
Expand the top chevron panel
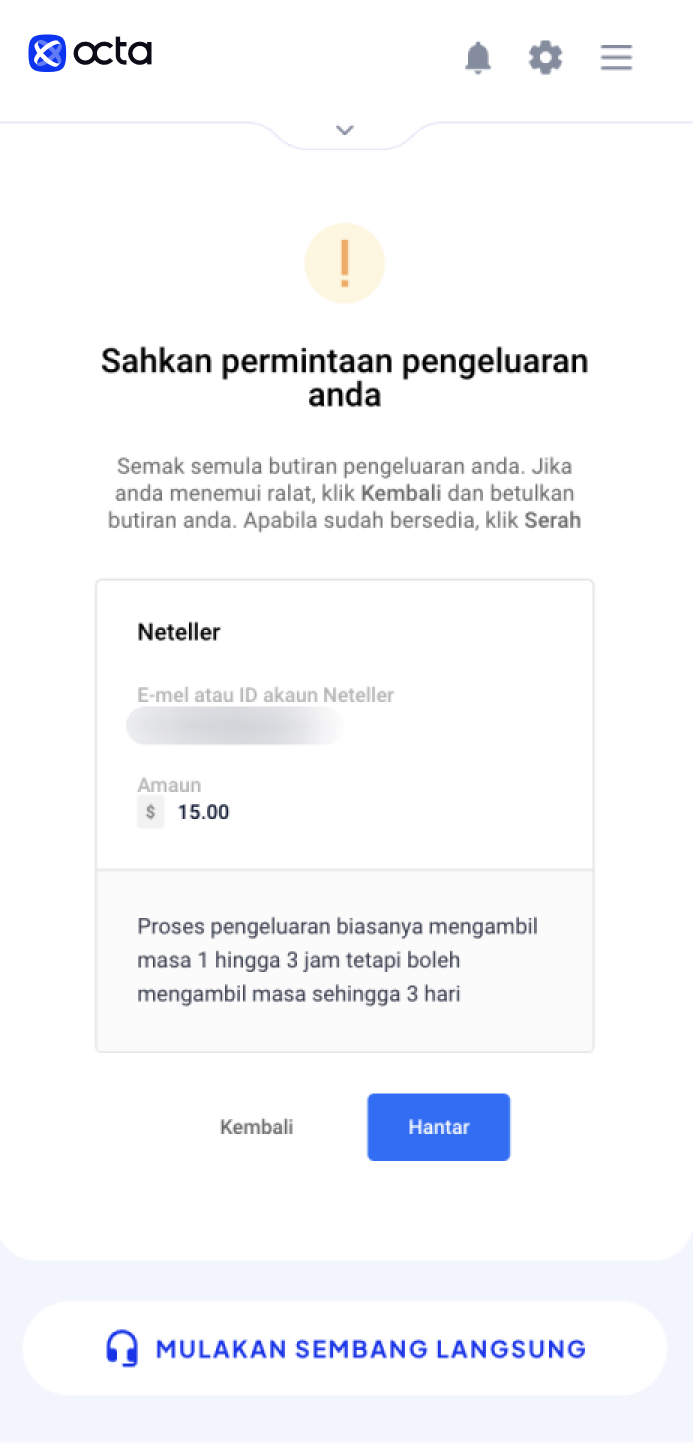pyautogui.click(x=345, y=130)
